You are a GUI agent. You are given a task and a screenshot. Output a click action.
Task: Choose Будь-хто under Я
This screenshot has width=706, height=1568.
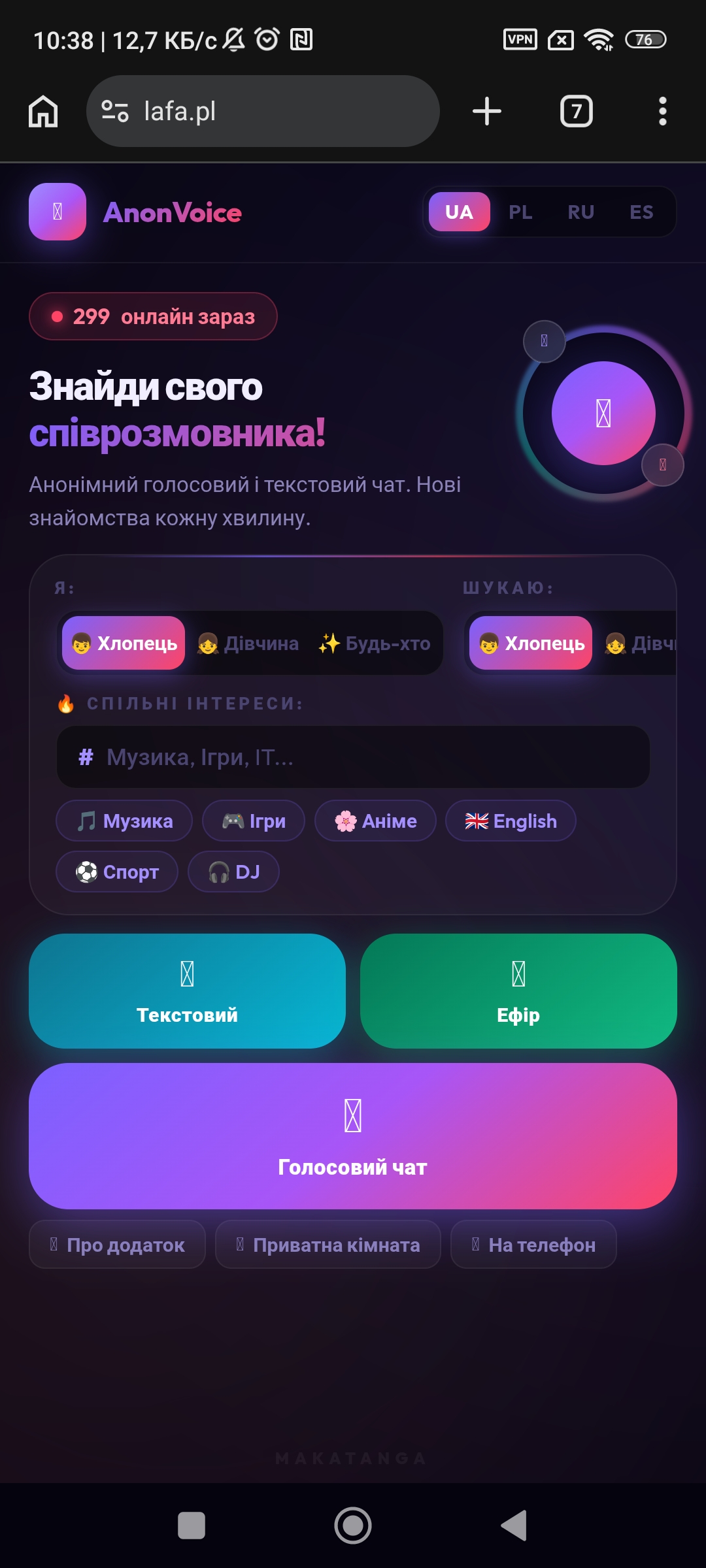[x=375, y=644]
